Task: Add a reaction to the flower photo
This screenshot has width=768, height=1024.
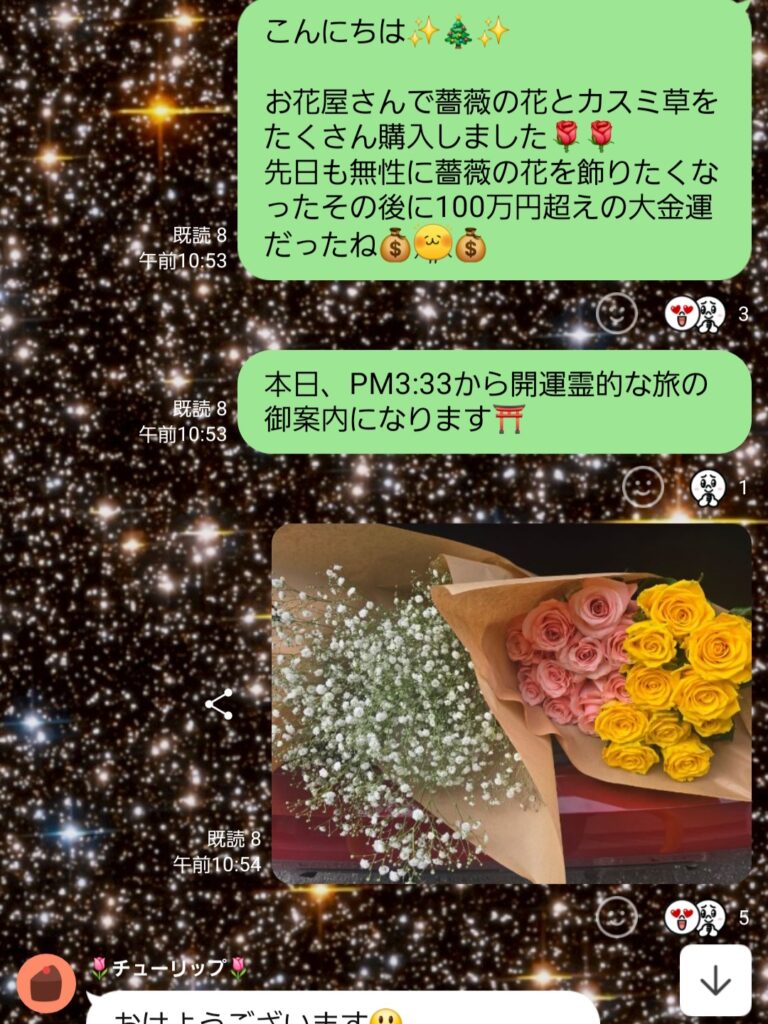Action: (617, 916)
